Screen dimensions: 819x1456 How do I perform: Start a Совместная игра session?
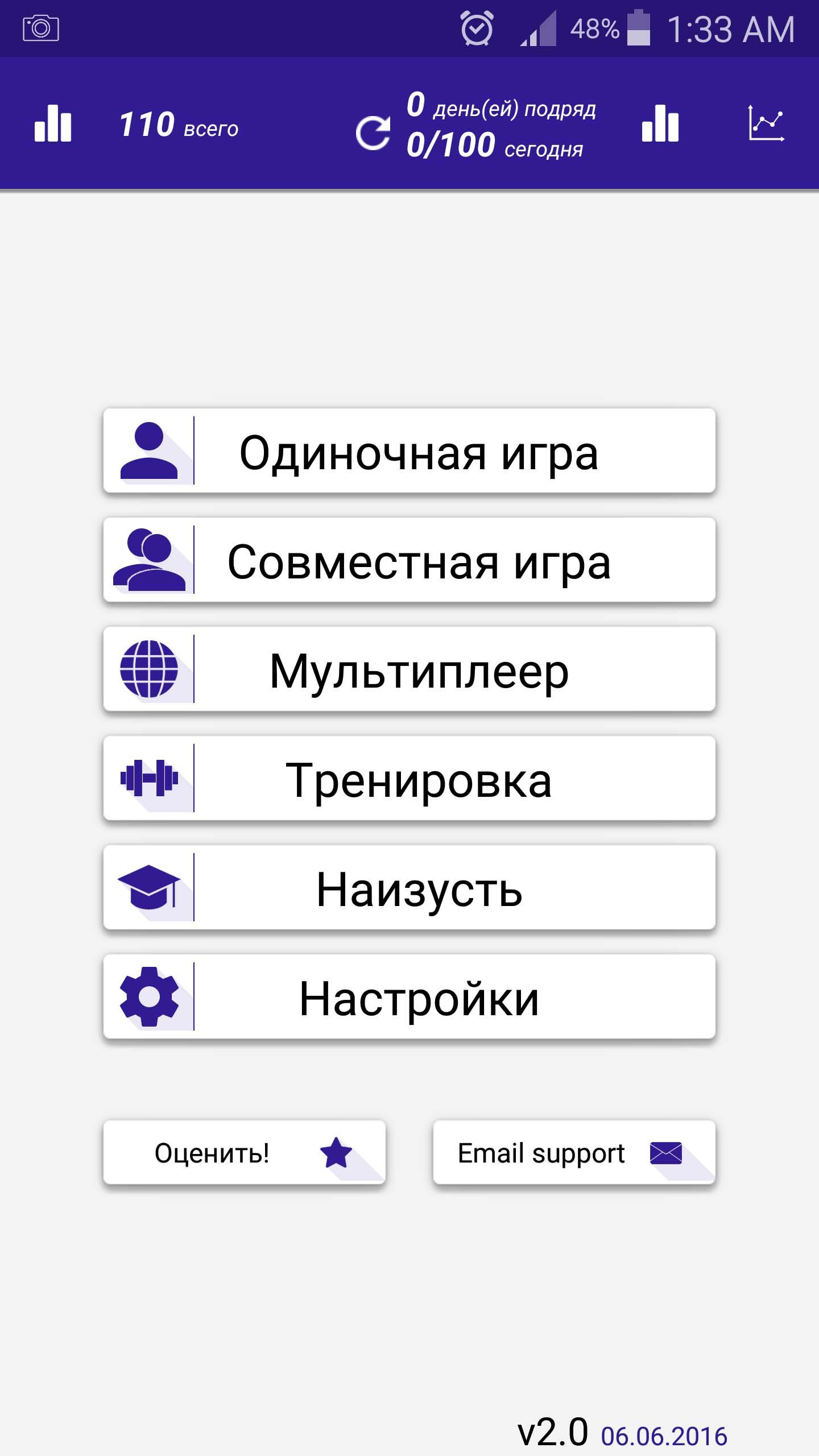[409, 560]
